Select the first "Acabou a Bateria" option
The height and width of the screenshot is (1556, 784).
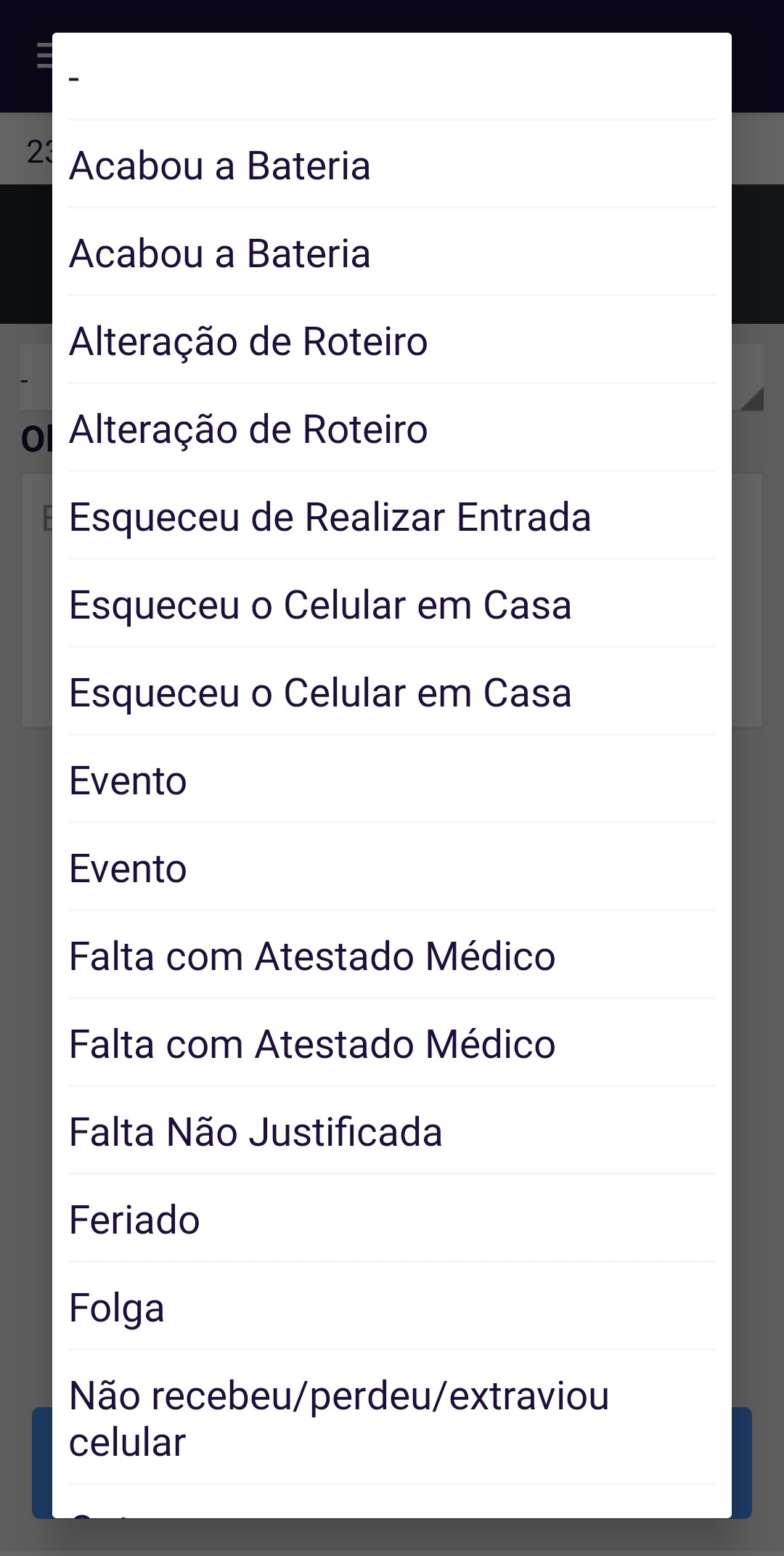(220, 165)
